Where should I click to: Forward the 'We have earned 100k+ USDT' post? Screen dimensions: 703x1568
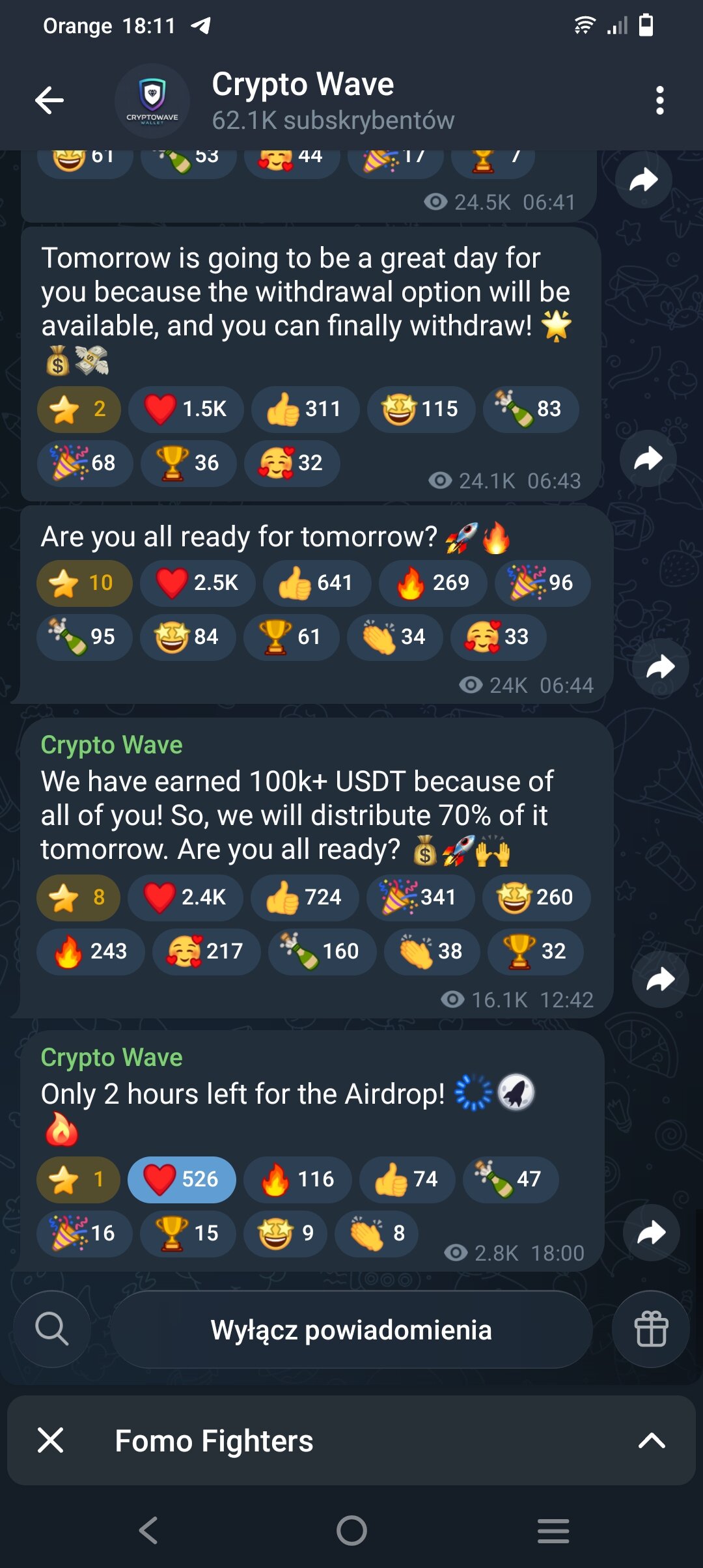660,979
